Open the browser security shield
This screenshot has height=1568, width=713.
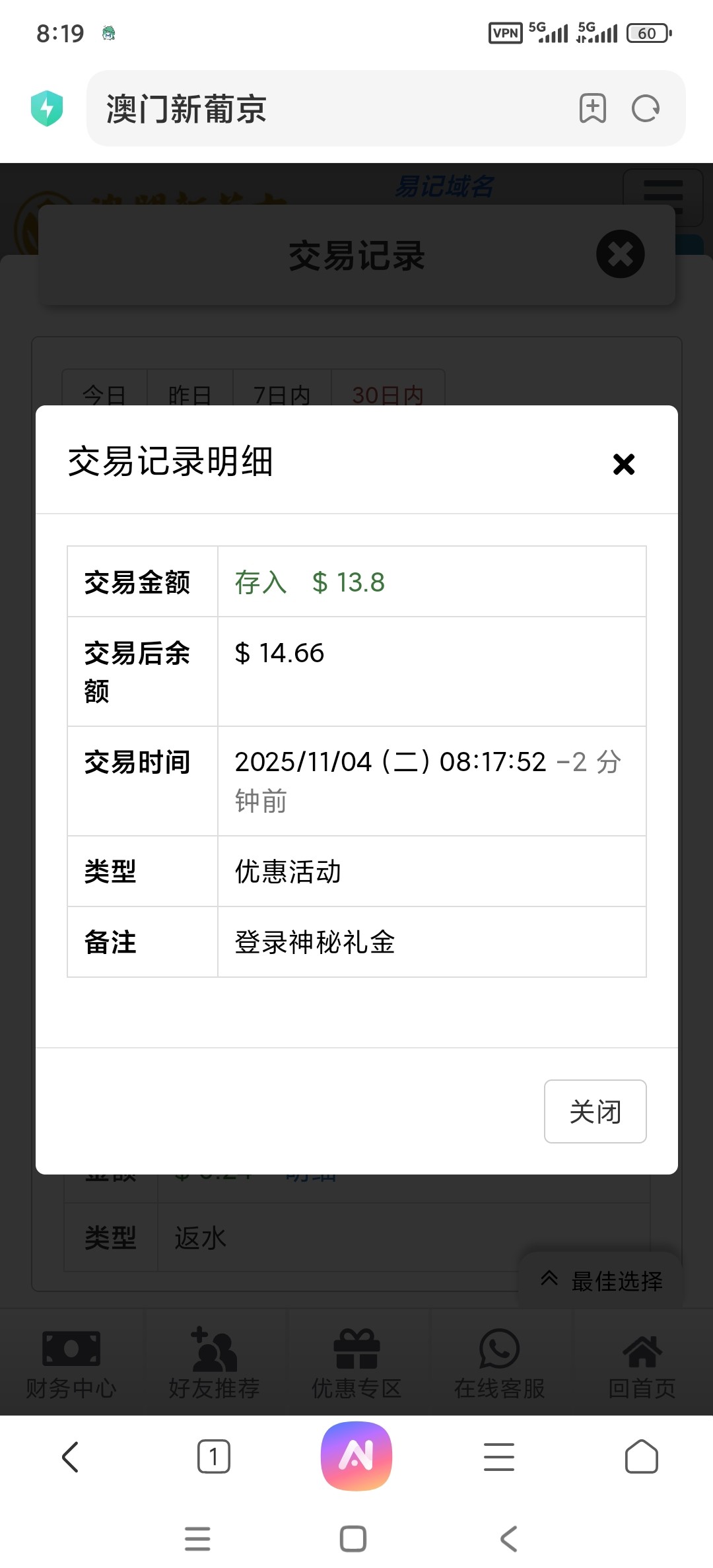(x=47, y=108)
